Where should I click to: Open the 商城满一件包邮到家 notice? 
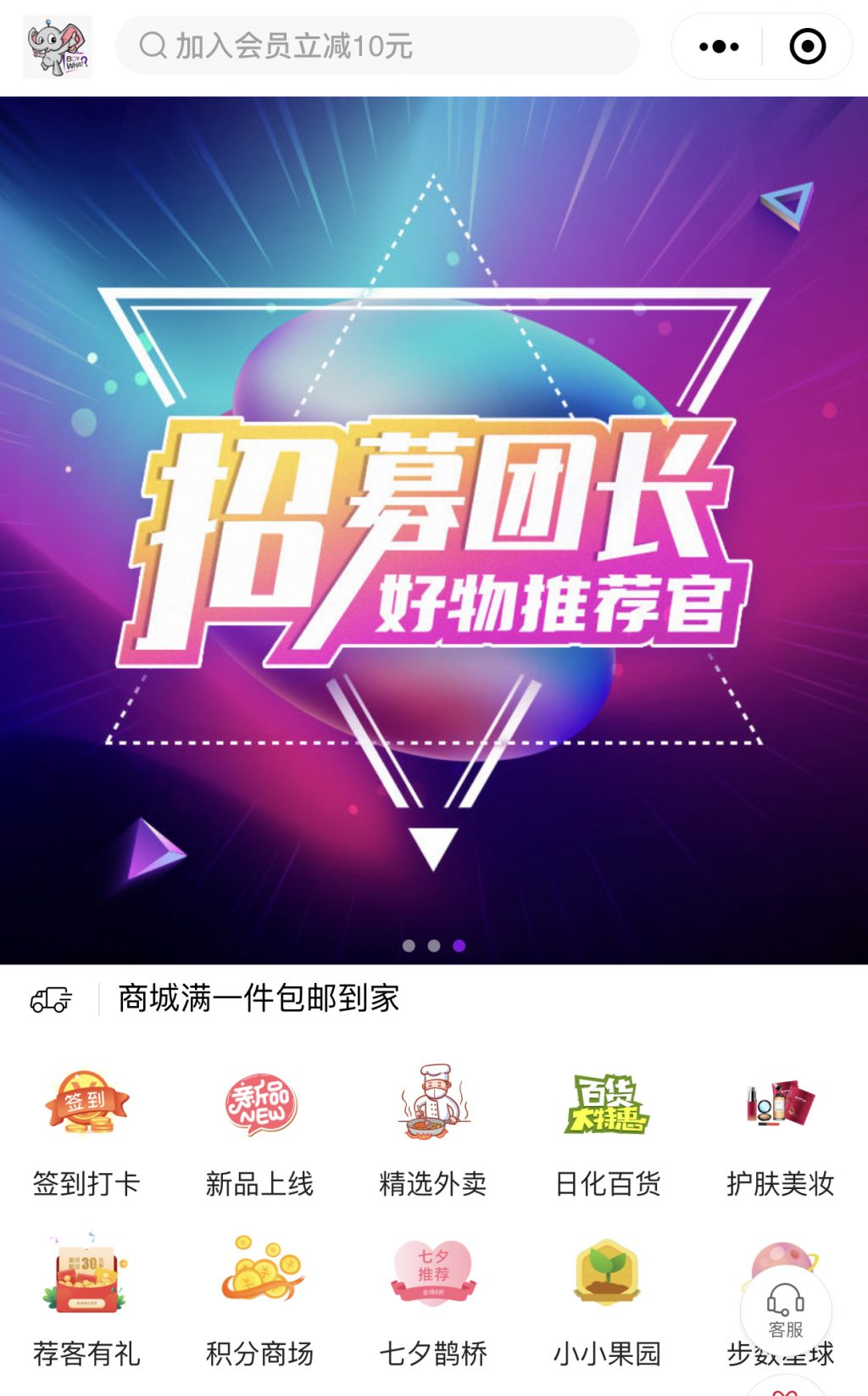pyautogui.click(x=259, y=999)
